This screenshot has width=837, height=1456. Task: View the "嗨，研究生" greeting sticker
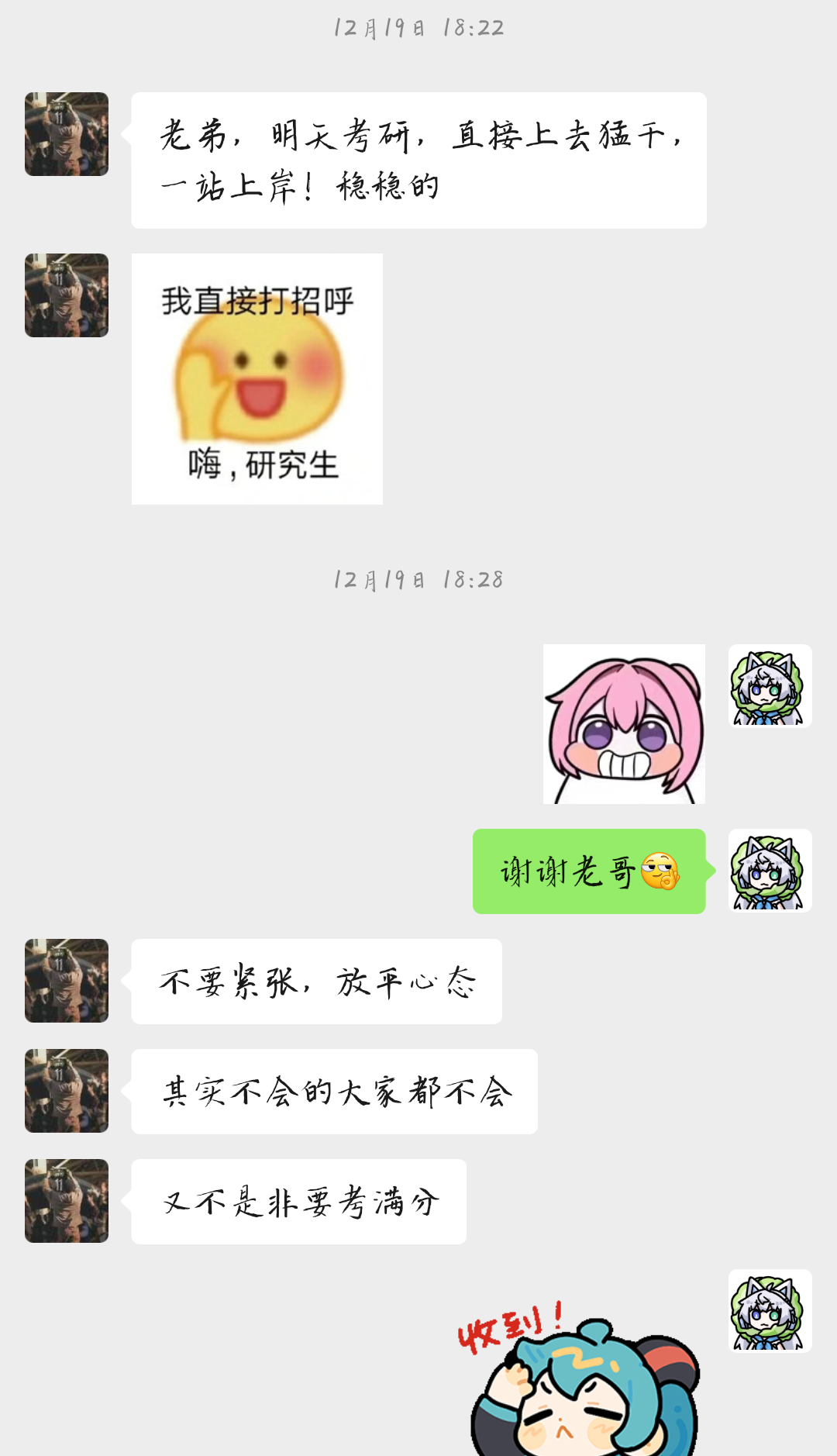click(x=257, y=379)
